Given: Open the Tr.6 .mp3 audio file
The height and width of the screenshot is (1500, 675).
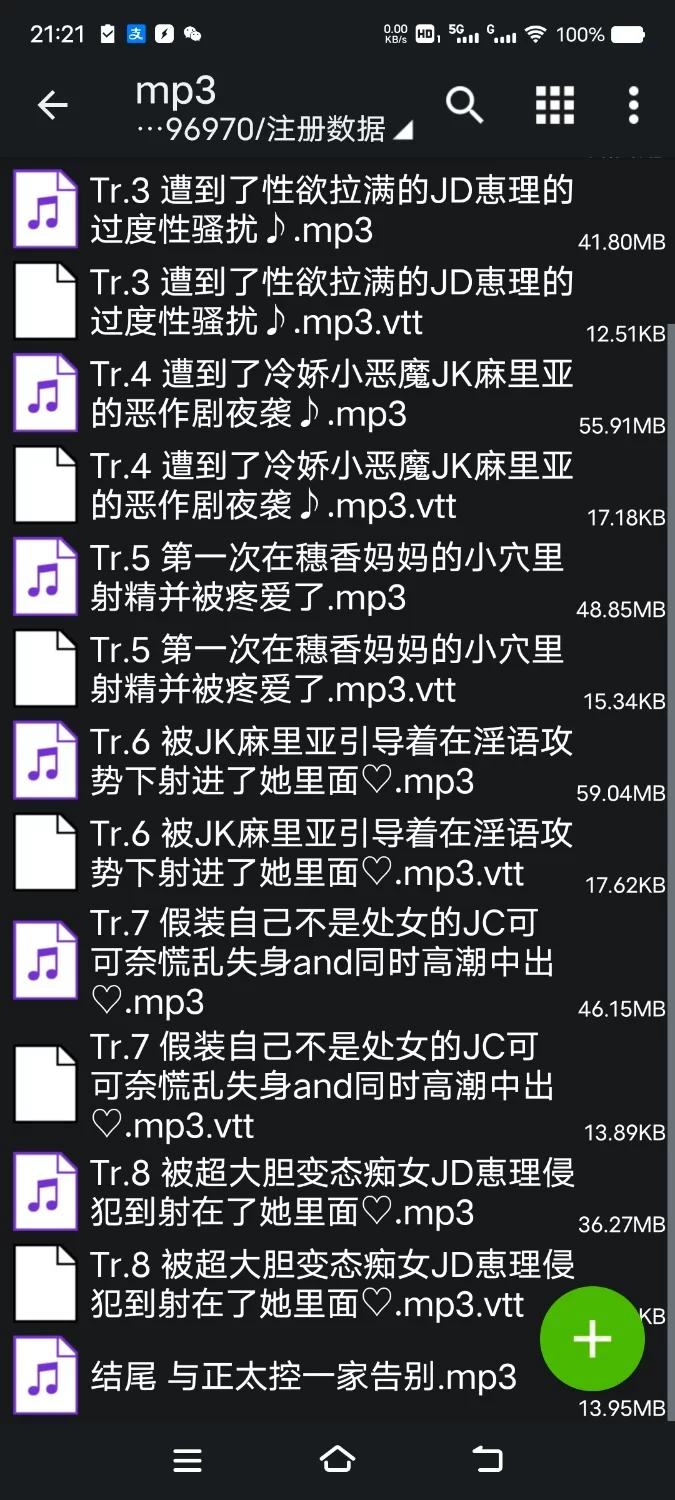Looking at the screenshot, I should (330, 762).
